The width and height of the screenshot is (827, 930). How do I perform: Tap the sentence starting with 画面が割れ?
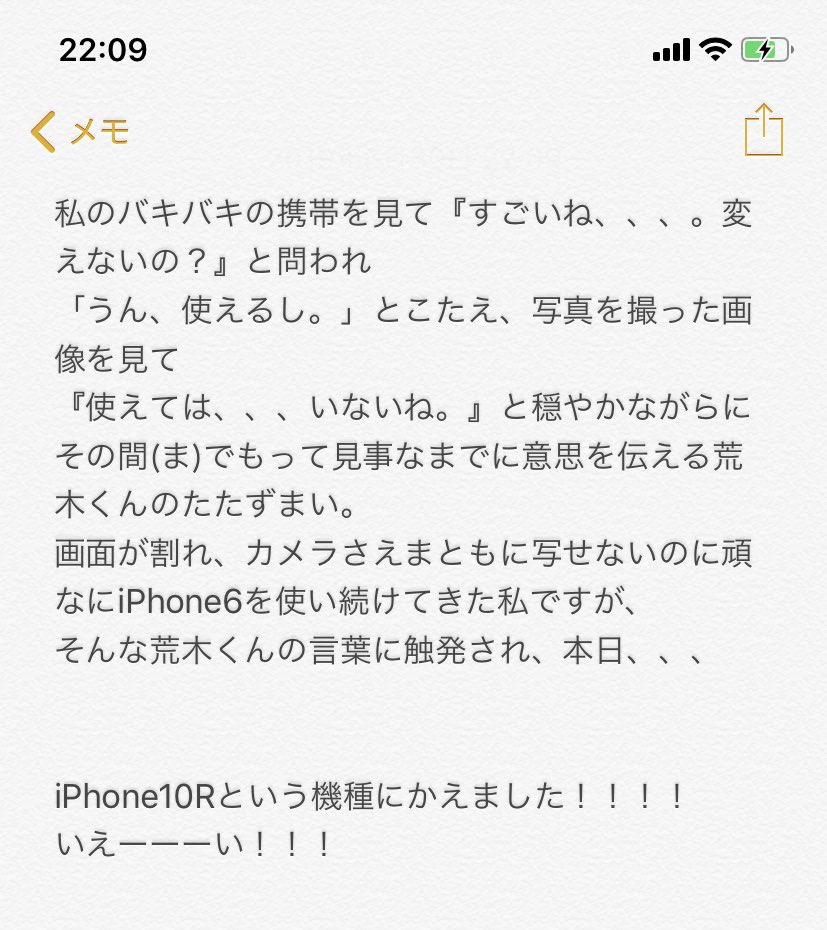tap(400, 553)
